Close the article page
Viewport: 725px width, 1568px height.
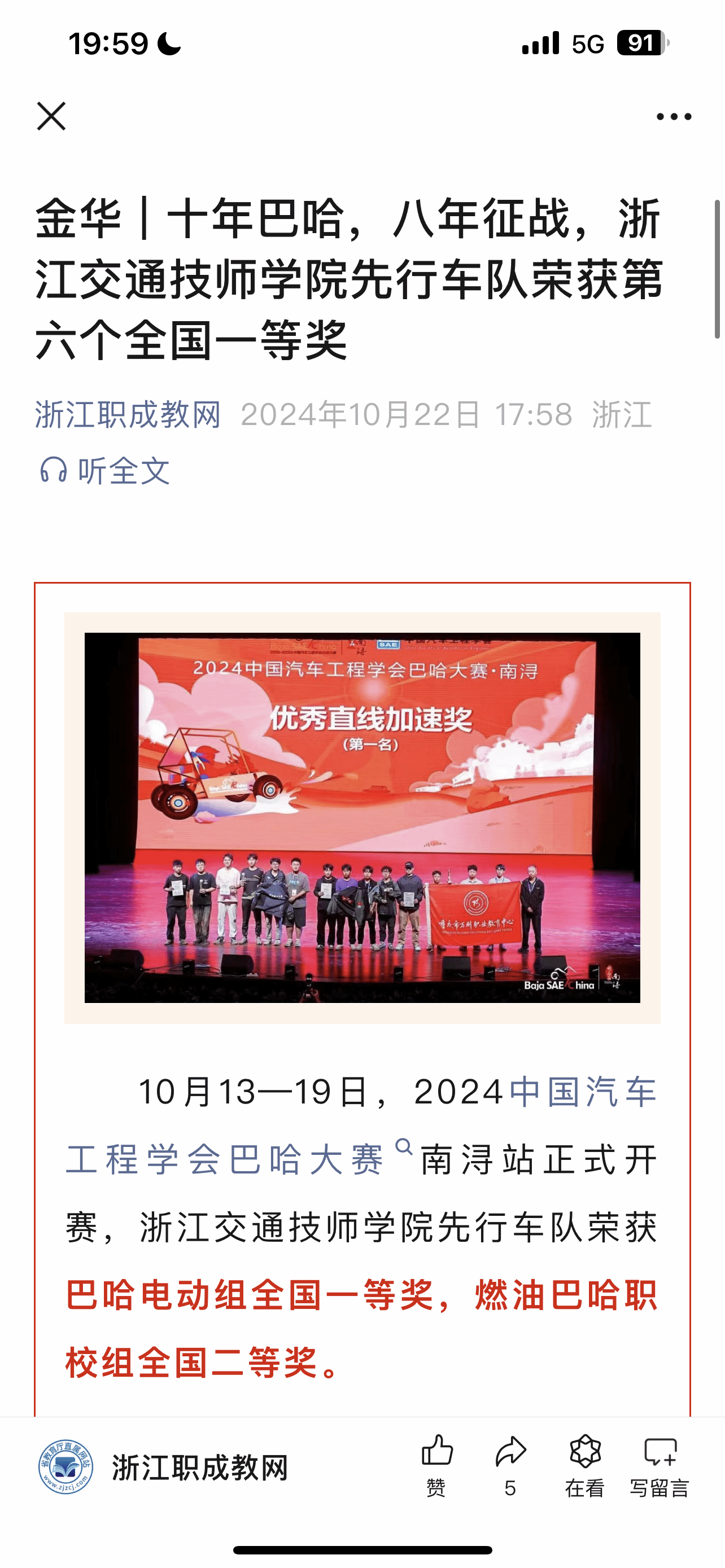coord(51,116)
